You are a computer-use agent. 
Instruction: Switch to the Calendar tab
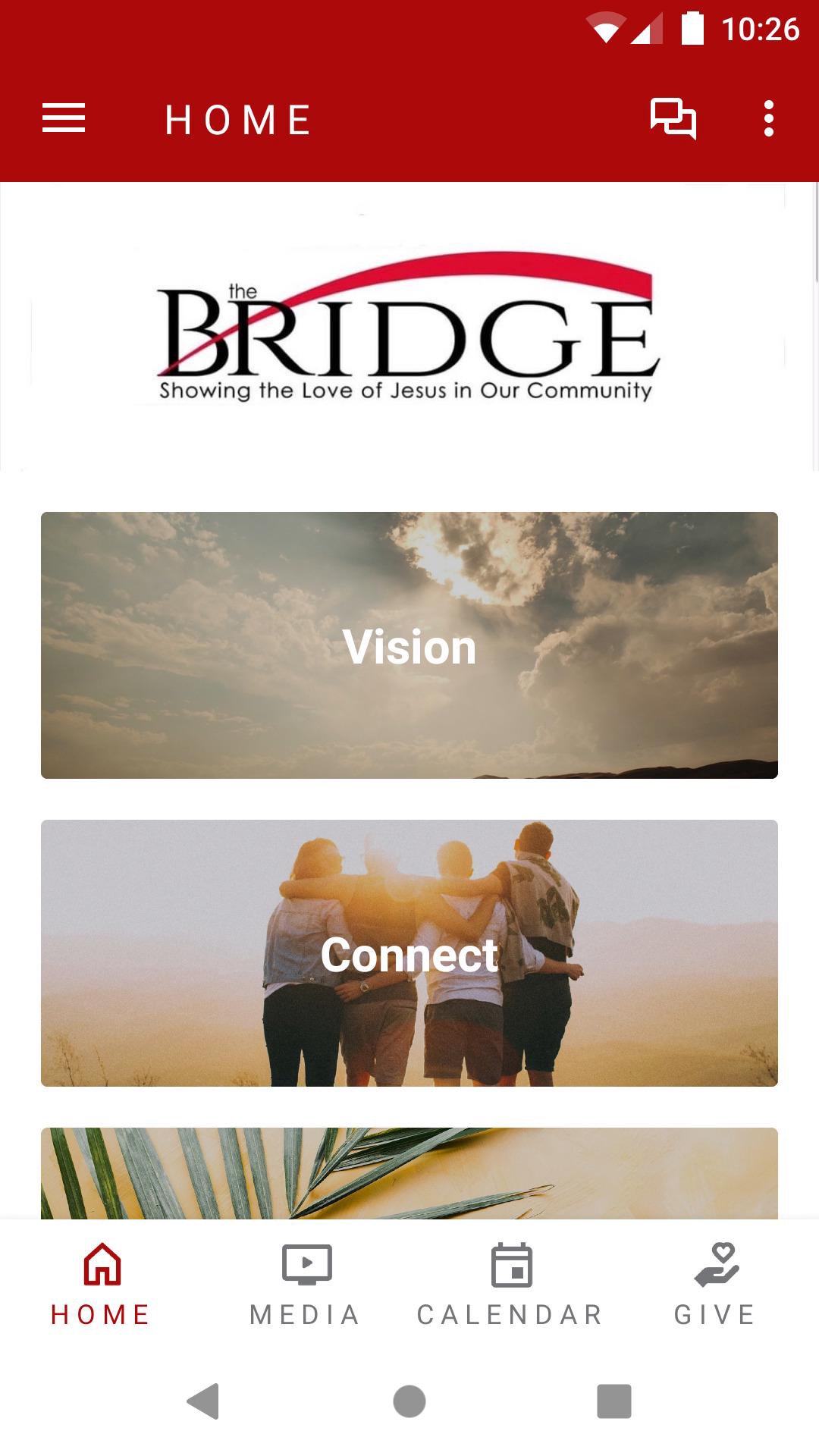(x=511, y=1285)
